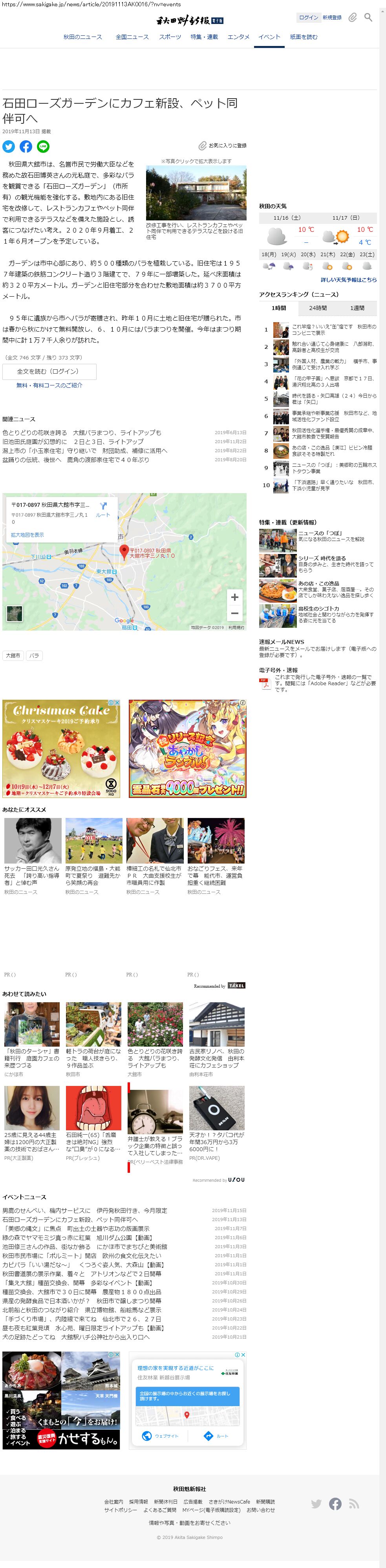This screenshot has width=386, height=1568.
Task: Open 無料・有料コースのご紹介 link
Action: click(x=49, y=385)
